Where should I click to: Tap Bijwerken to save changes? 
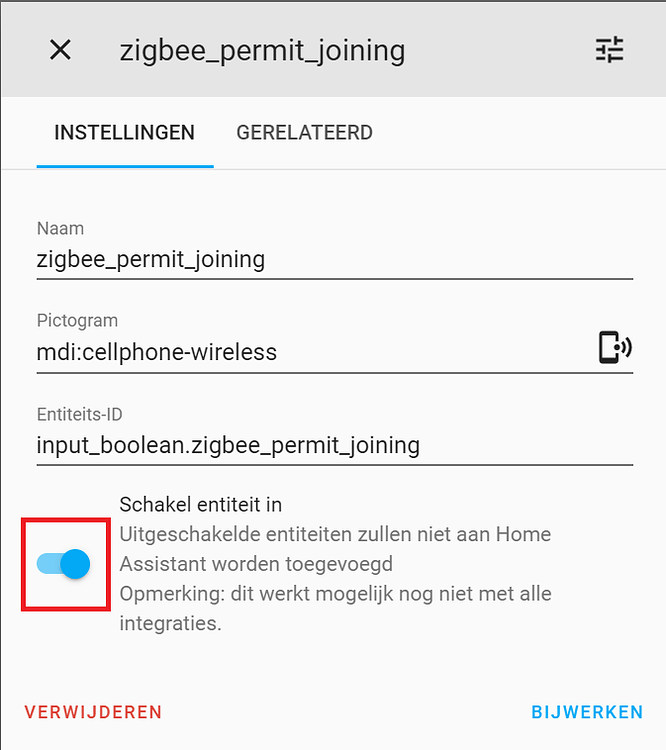587,712
